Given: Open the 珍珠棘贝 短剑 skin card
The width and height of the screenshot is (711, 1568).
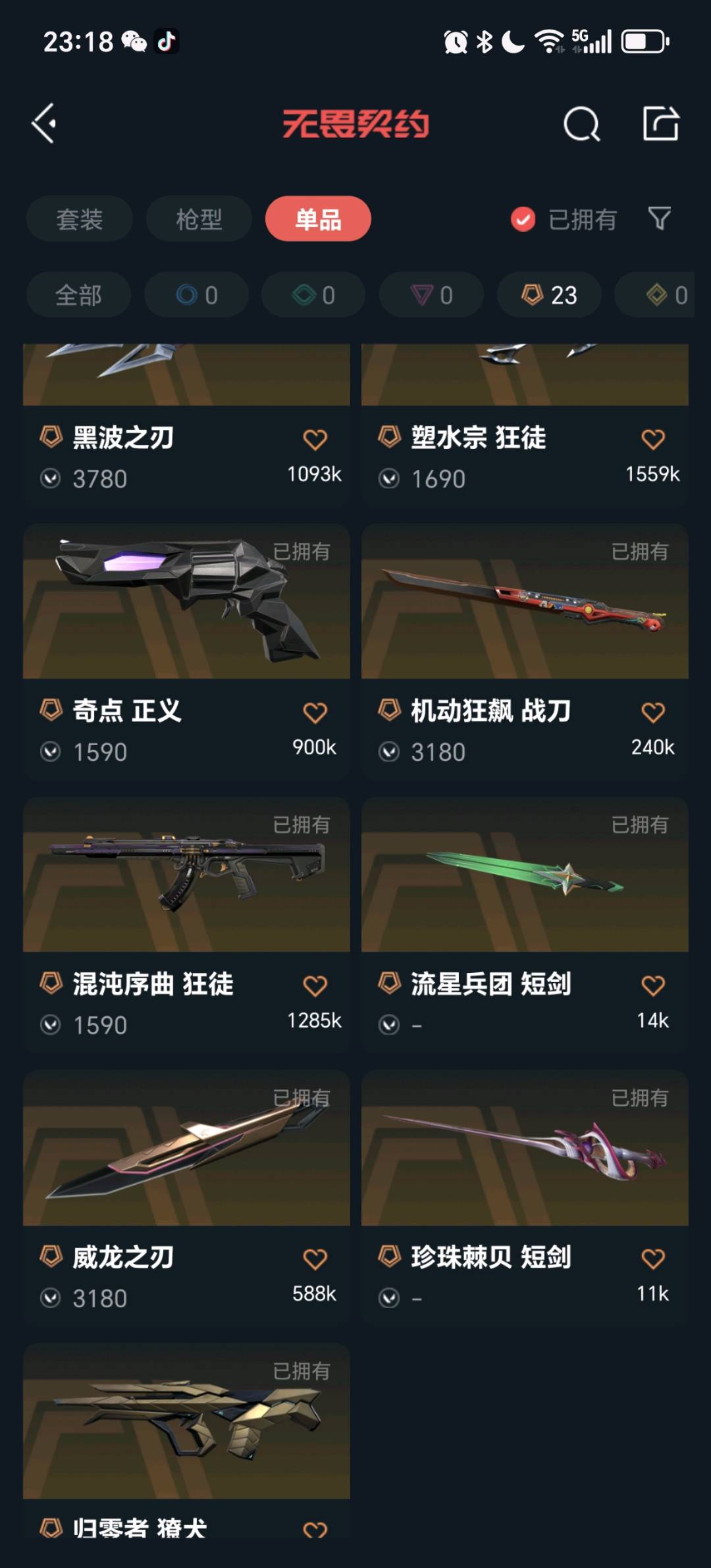Looking at the screenshot, I should [525, 1149].
